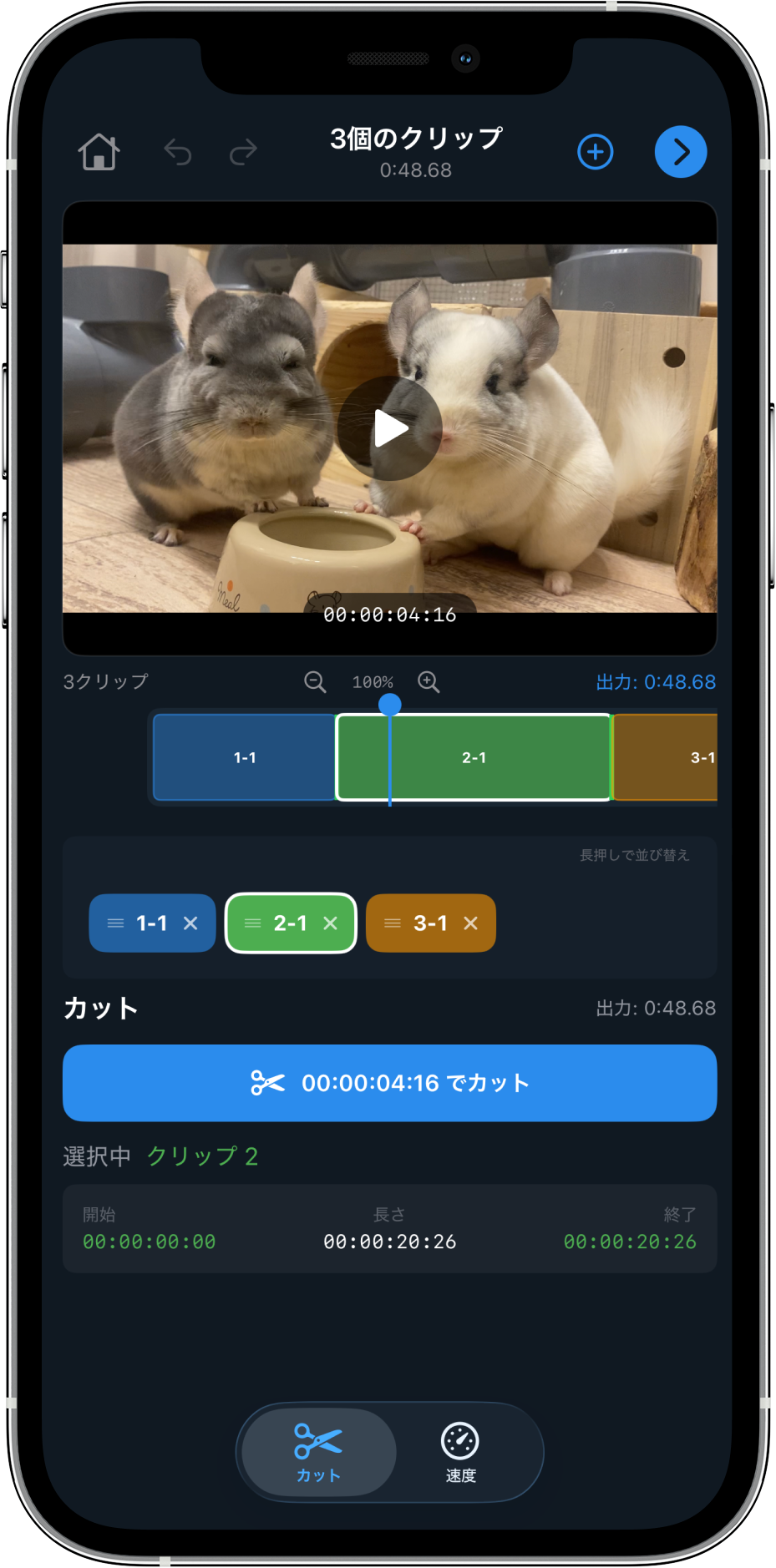Zoom out the timeline
This screenshot has width=776, height=1568.
coord(315,682)
